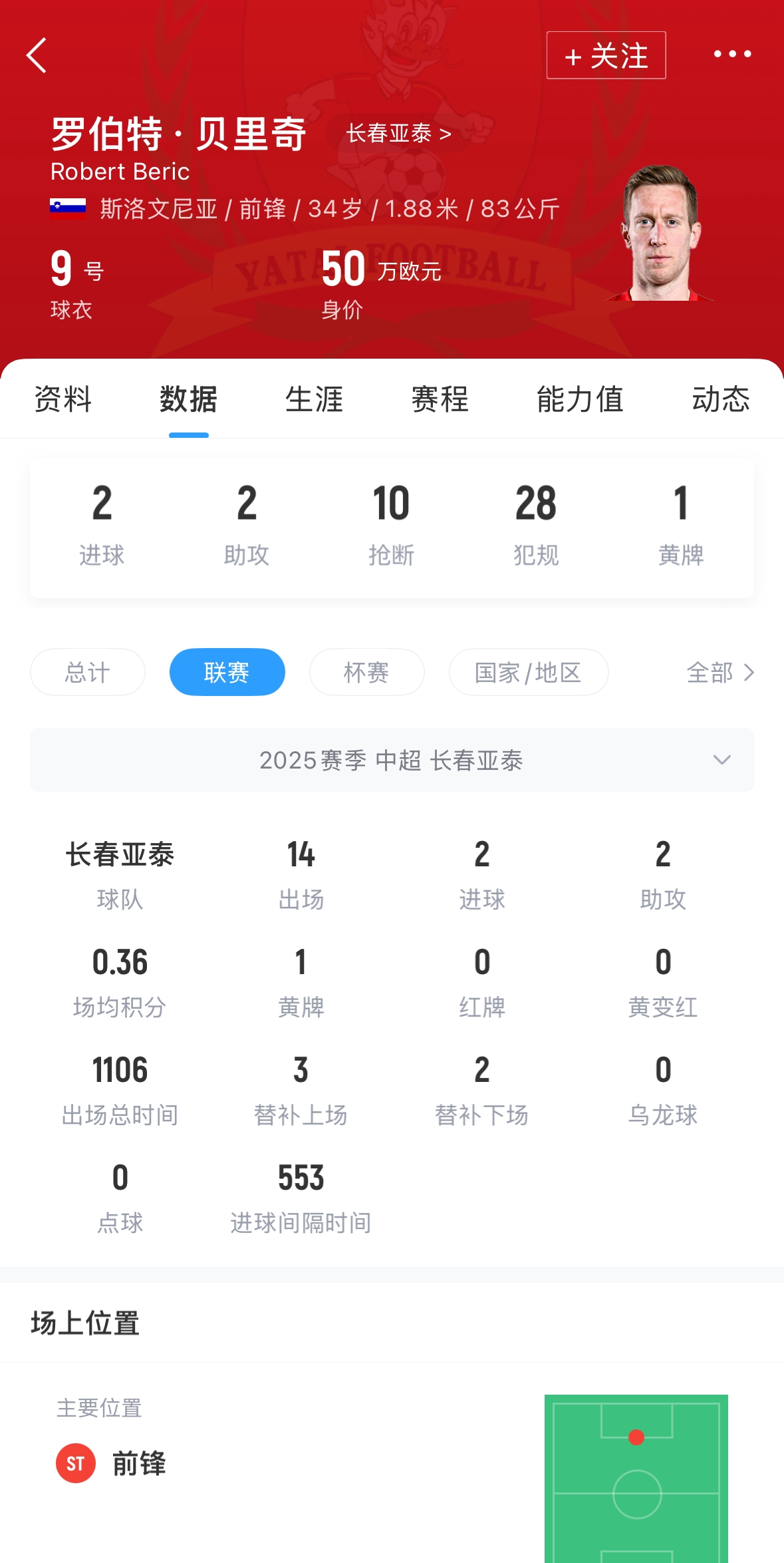View the 能力值 tab
This screenshot has width=784, height=1563.
580,399
